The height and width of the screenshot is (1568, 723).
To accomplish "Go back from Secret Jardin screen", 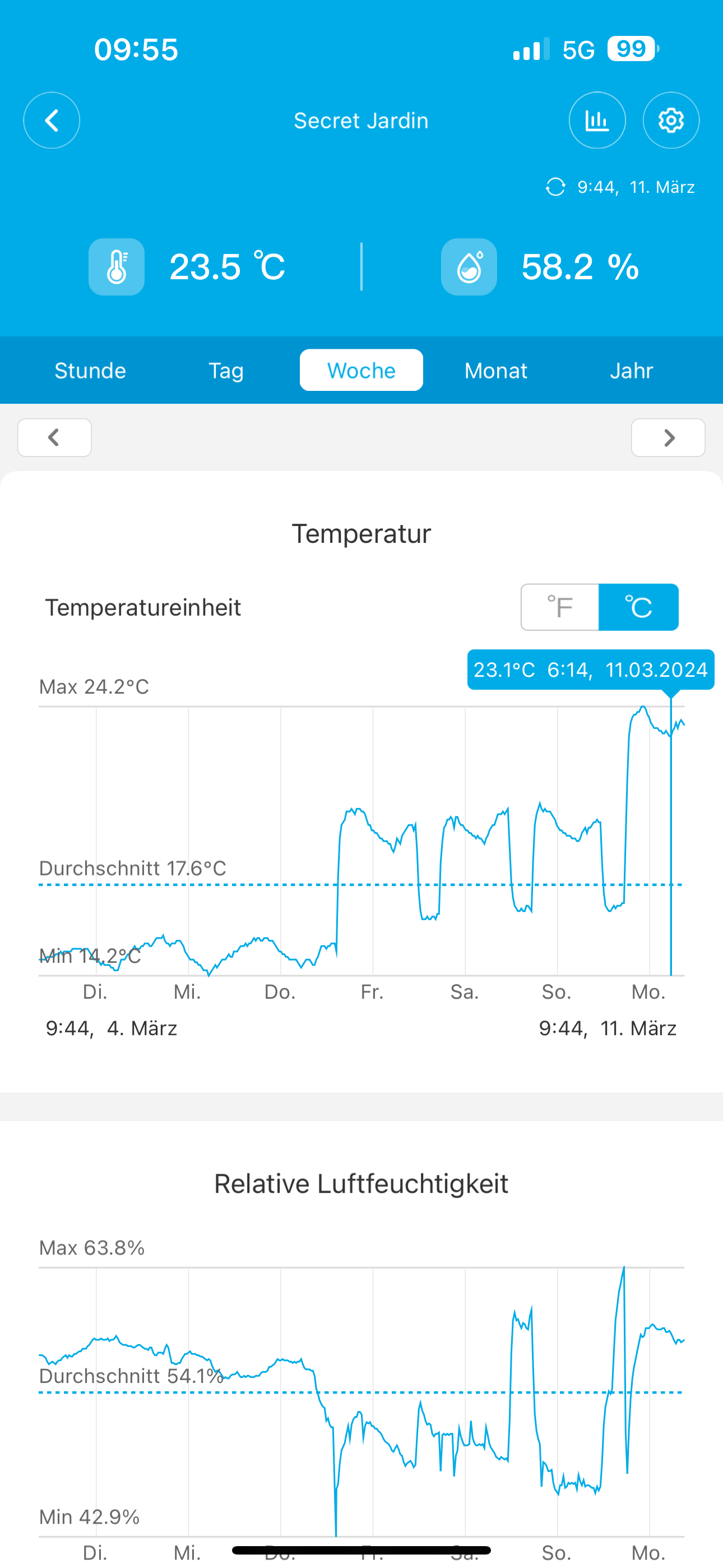I will [52, 121].
